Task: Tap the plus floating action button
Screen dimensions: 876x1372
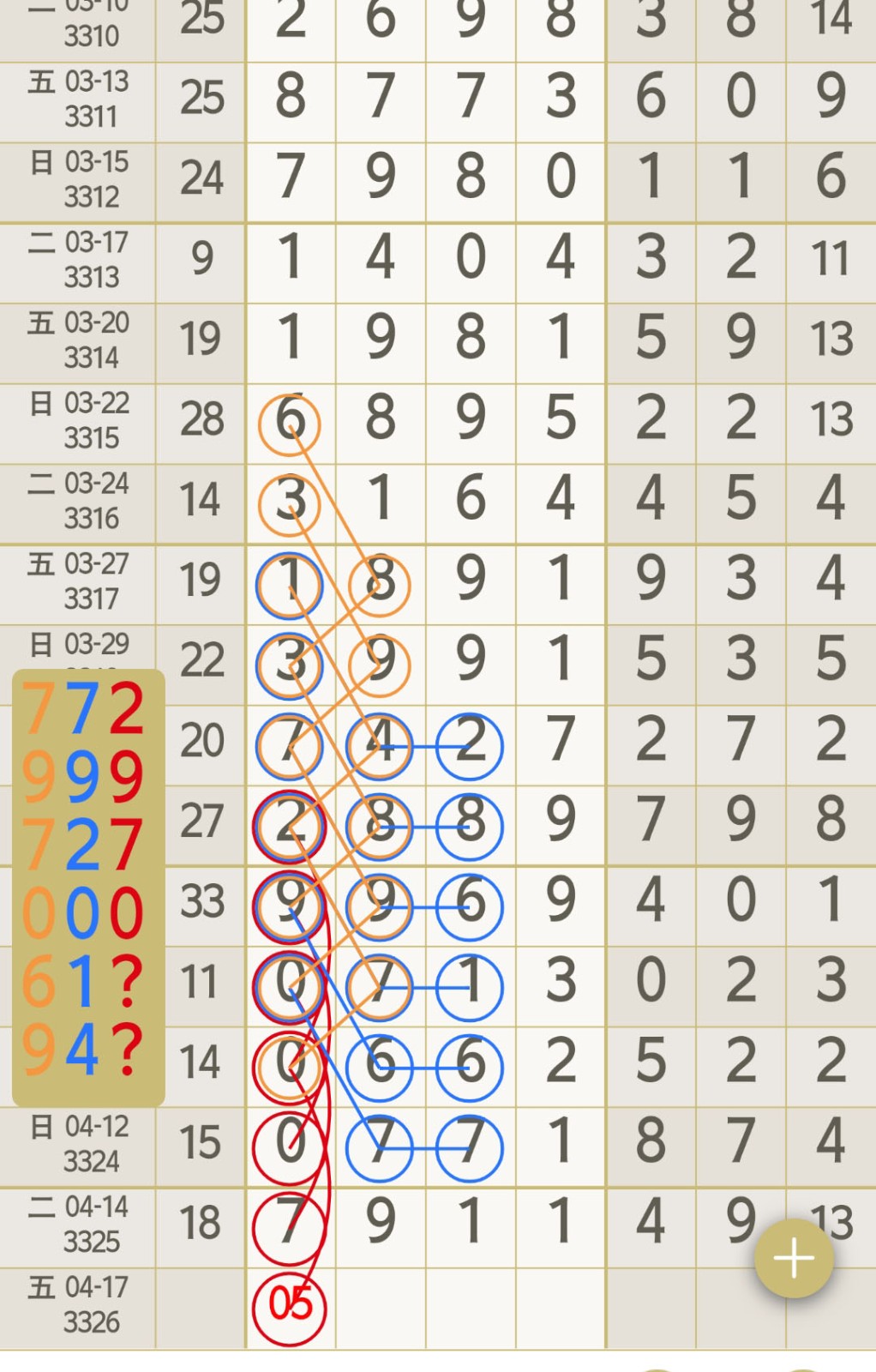Action: click(x=794, y=1258)
